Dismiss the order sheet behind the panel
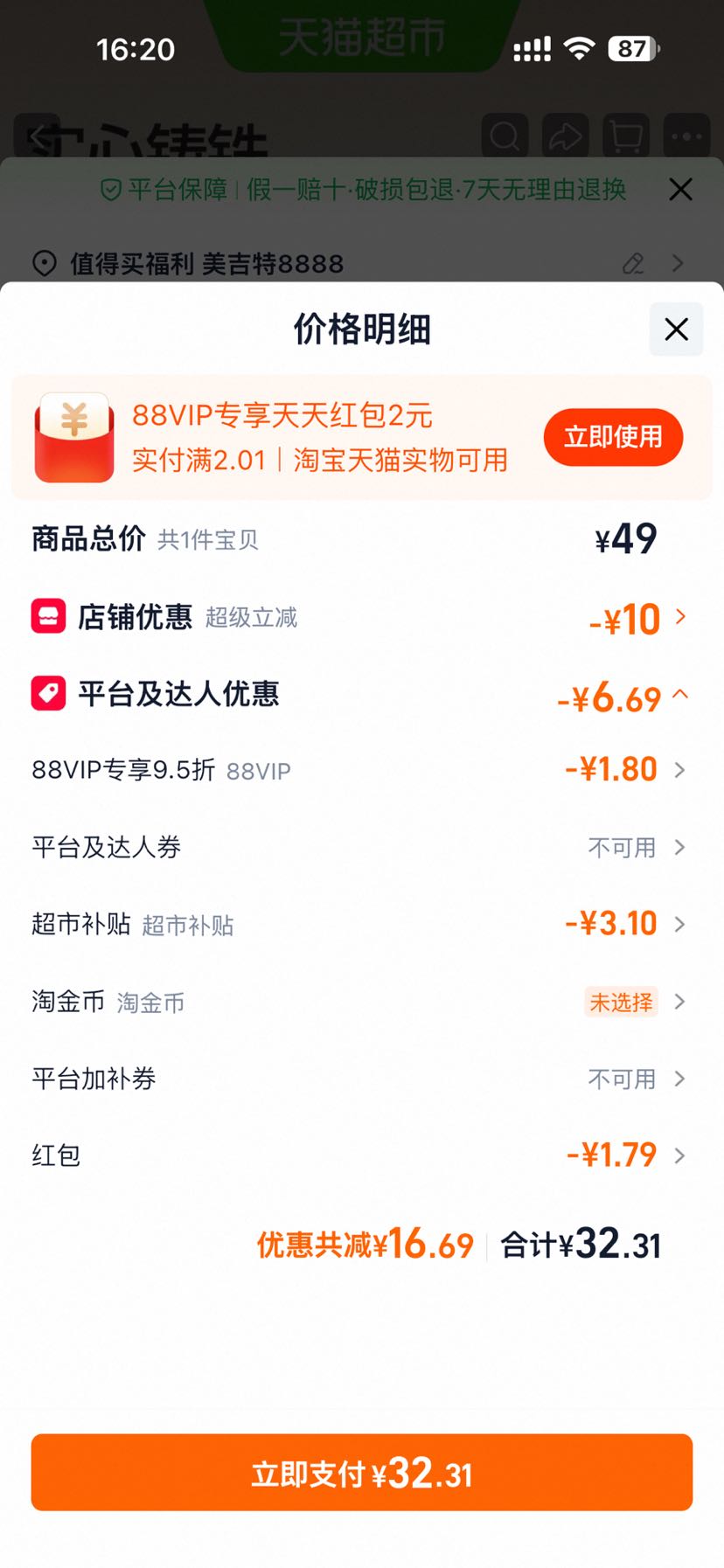This screenshot has height=1568, width=724. coord(680,190)
